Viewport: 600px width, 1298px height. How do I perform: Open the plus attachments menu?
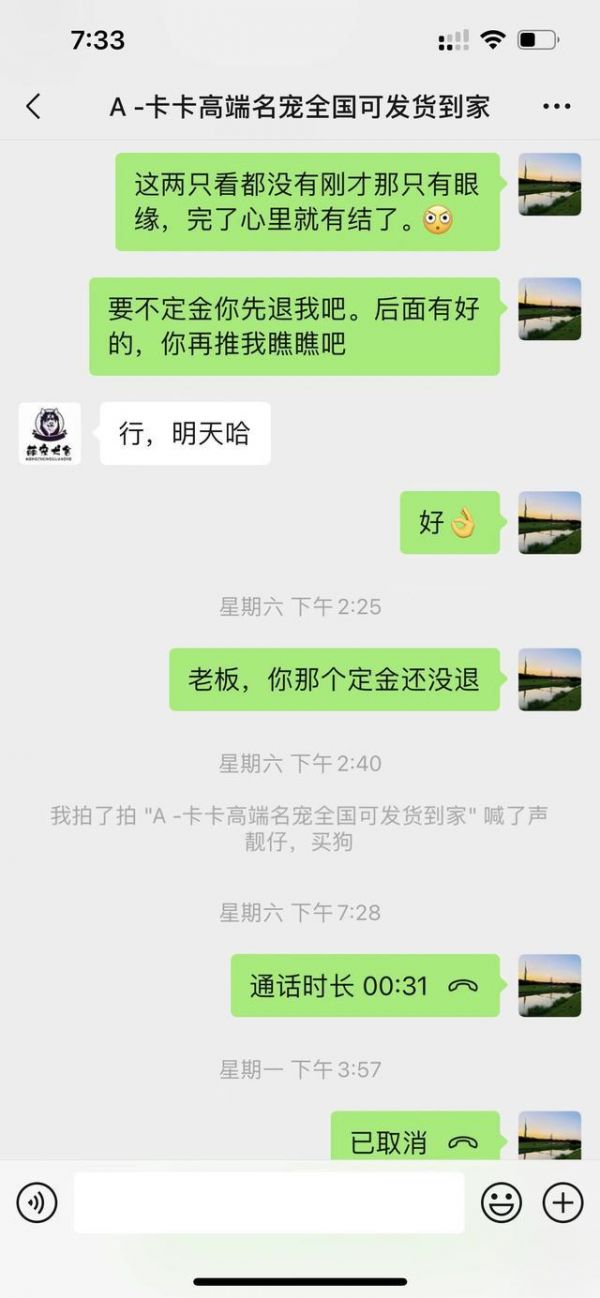coord(562,1202)
